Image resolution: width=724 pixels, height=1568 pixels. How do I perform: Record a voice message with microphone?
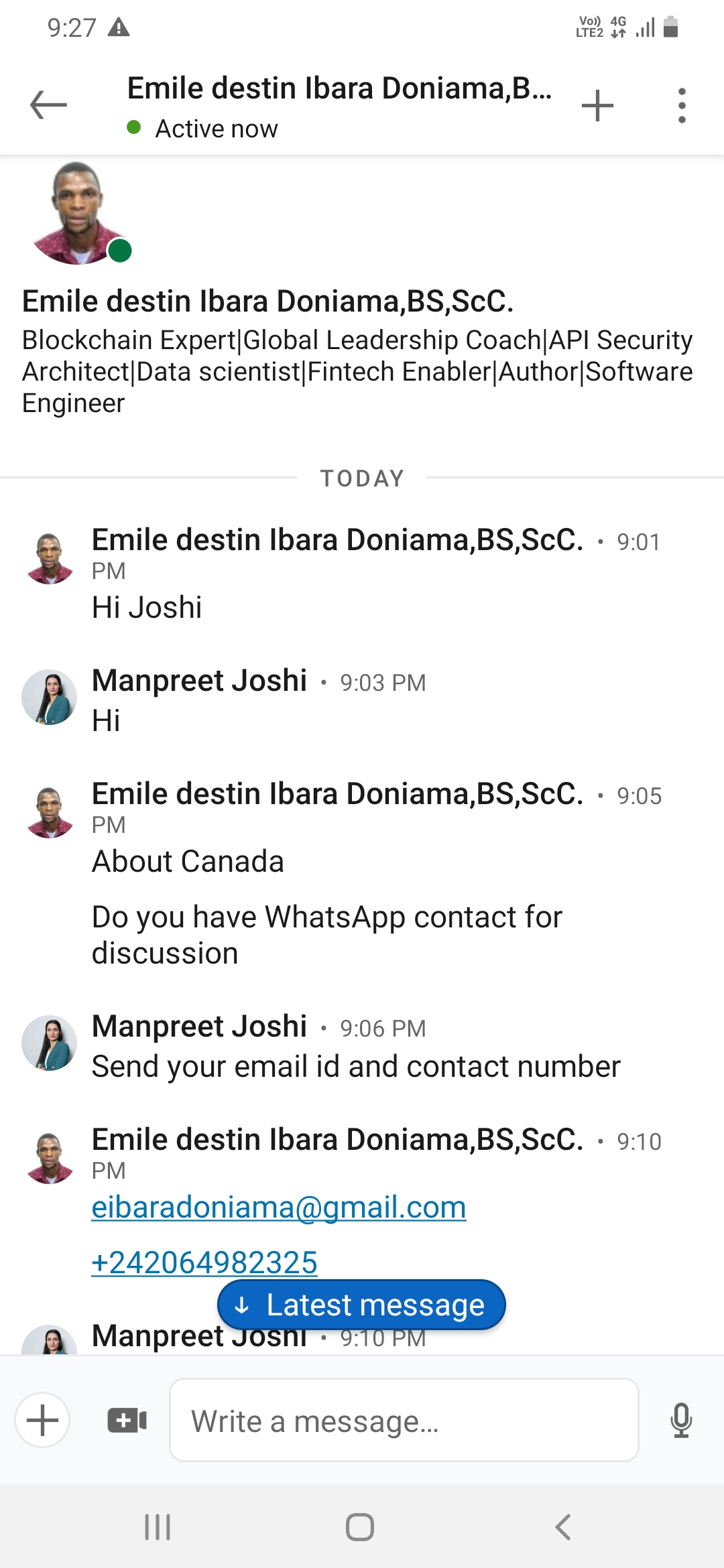pos(681,1420)
